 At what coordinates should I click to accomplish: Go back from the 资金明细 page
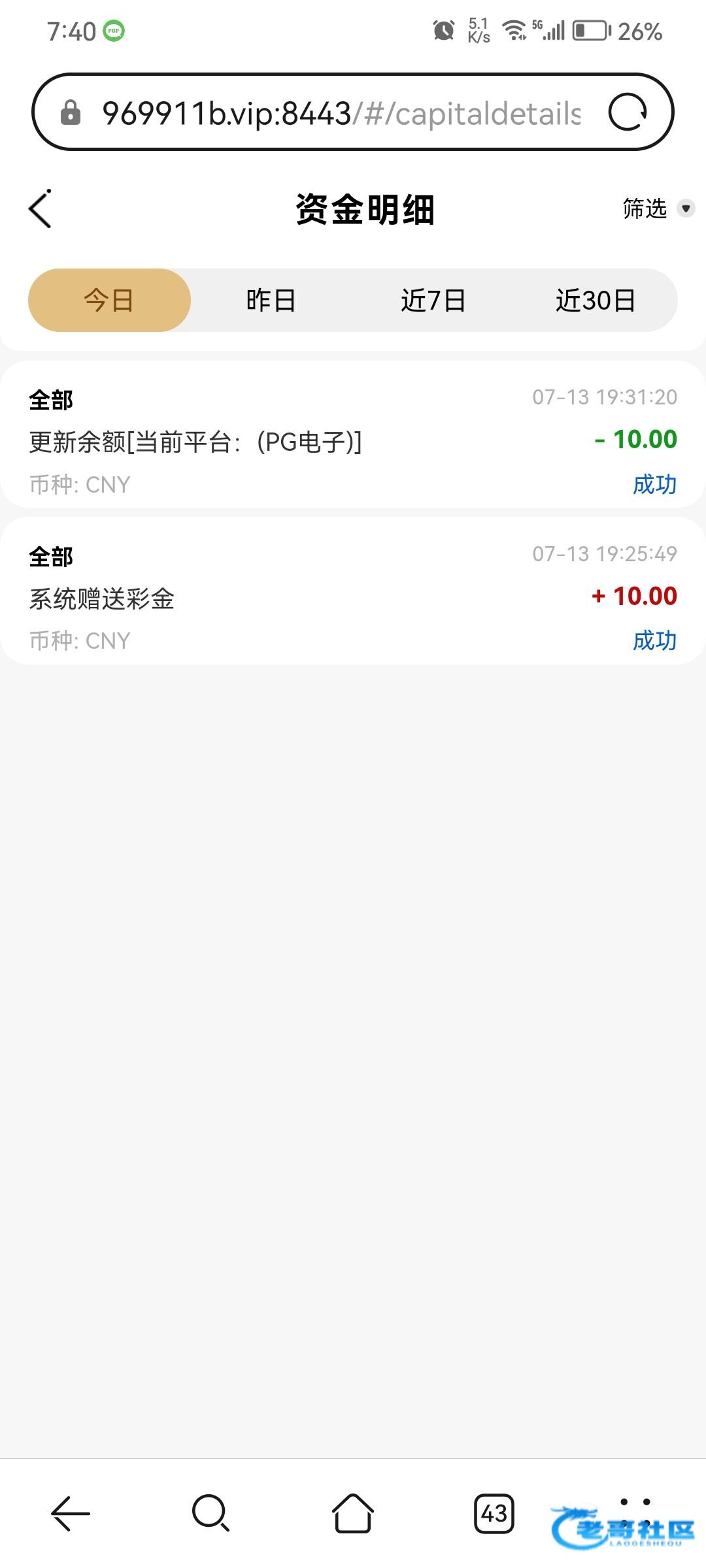(41, 210)
